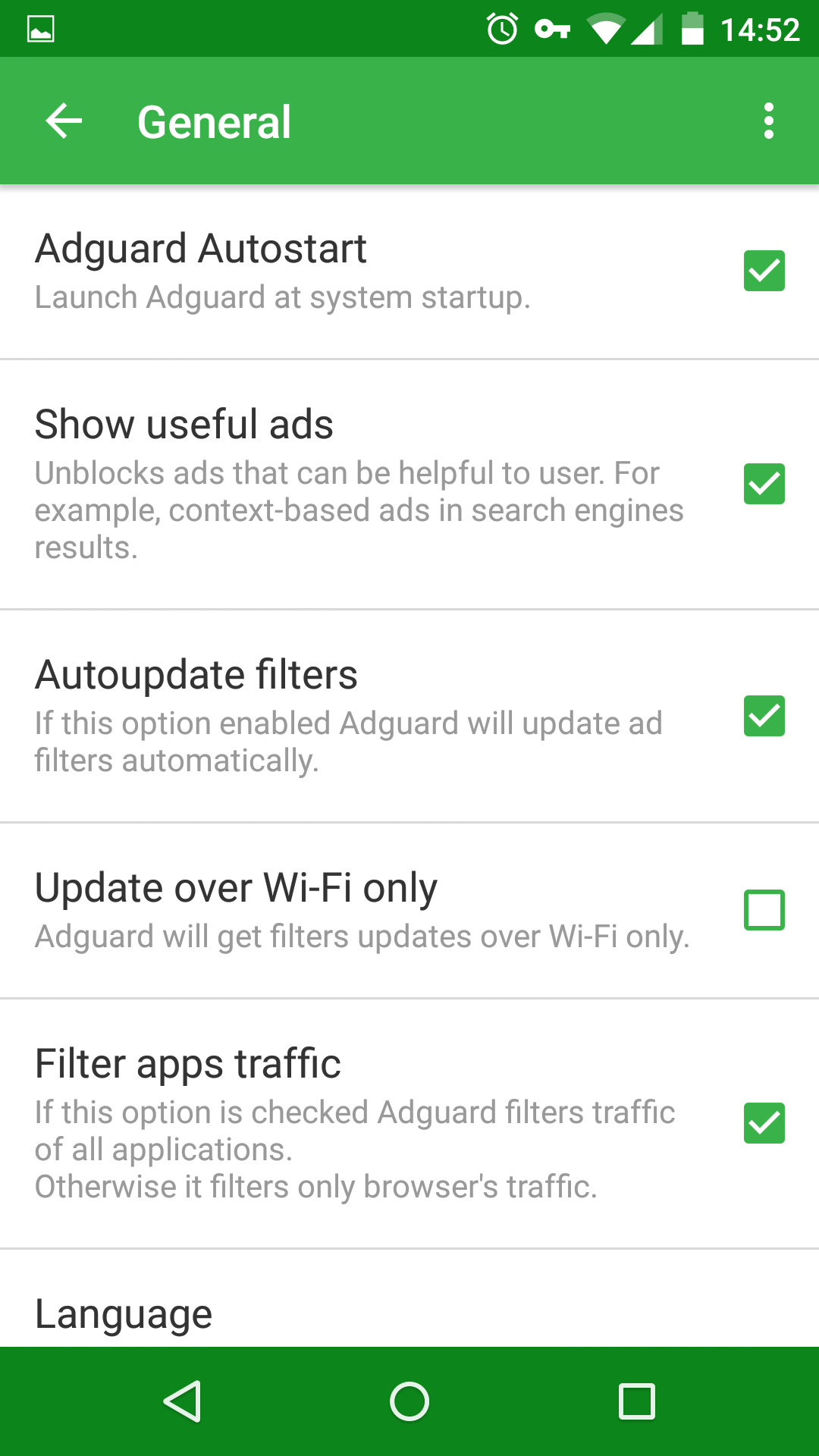Disable the Show useful ads option
819x1456 pixels.
[x=764, y=484]
